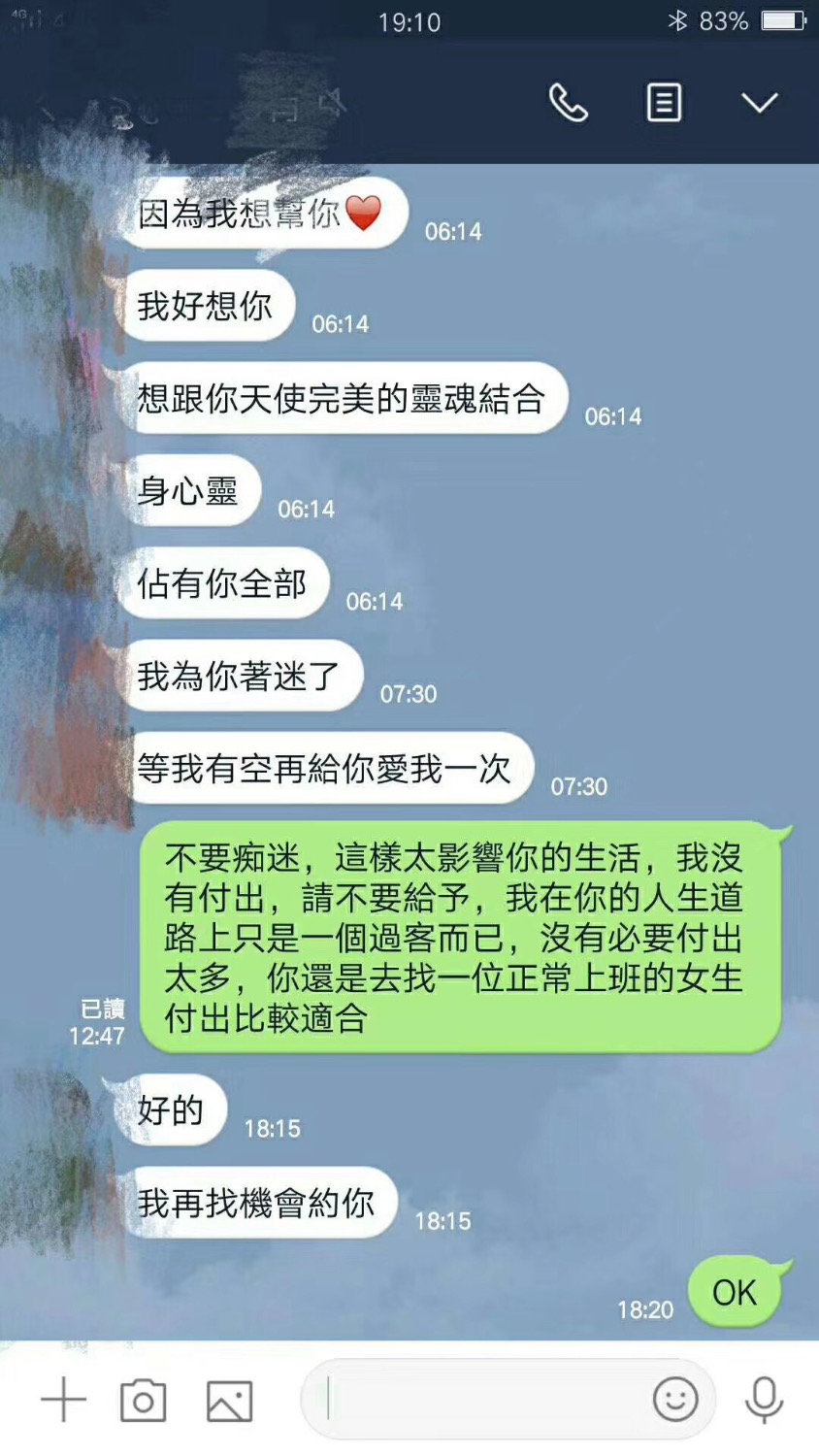This screenshot has width=819, height=1456.
Task: Record a voice message with microphone
Action: coord(764,1399)
